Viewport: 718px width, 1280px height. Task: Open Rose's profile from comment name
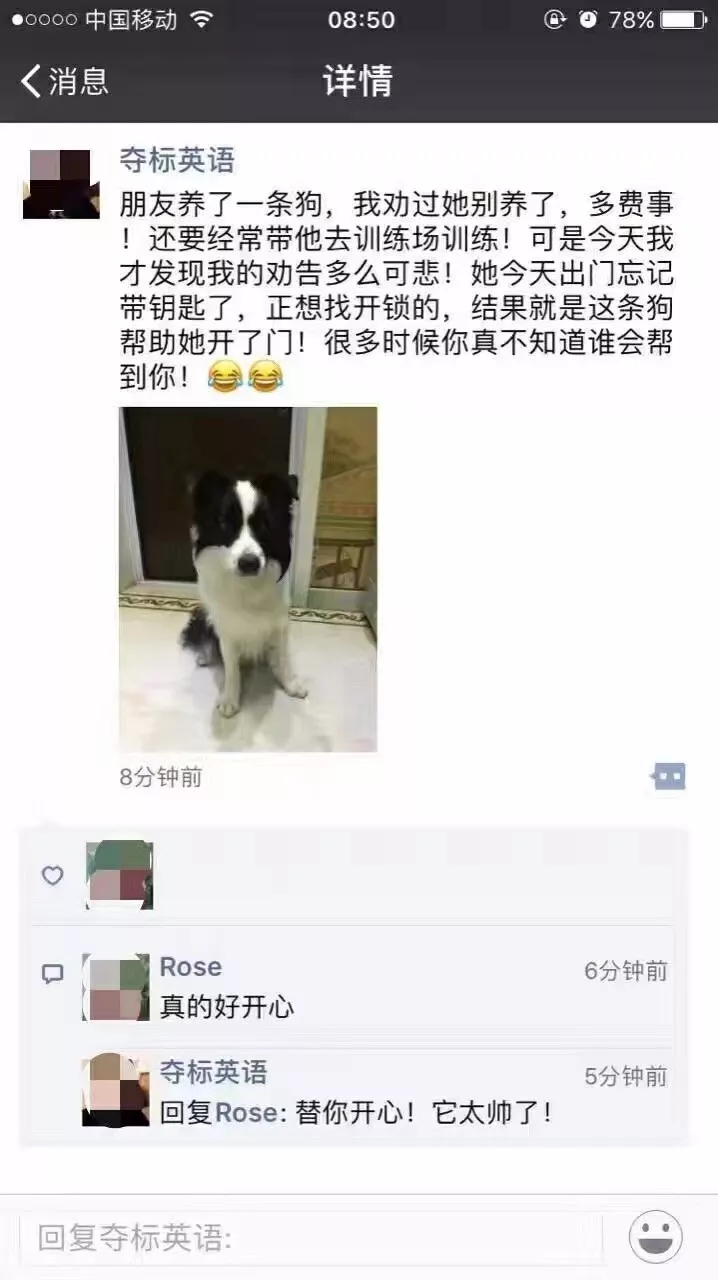191,967
